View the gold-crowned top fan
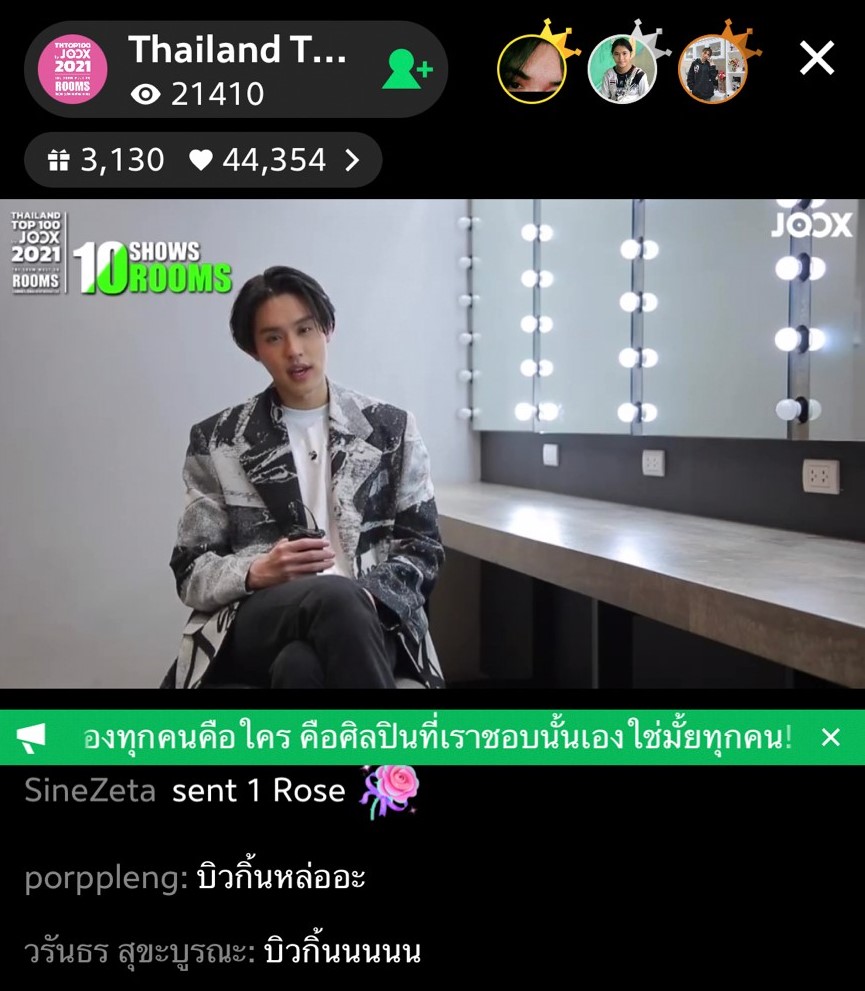The image size is (865, 991). 531,68
